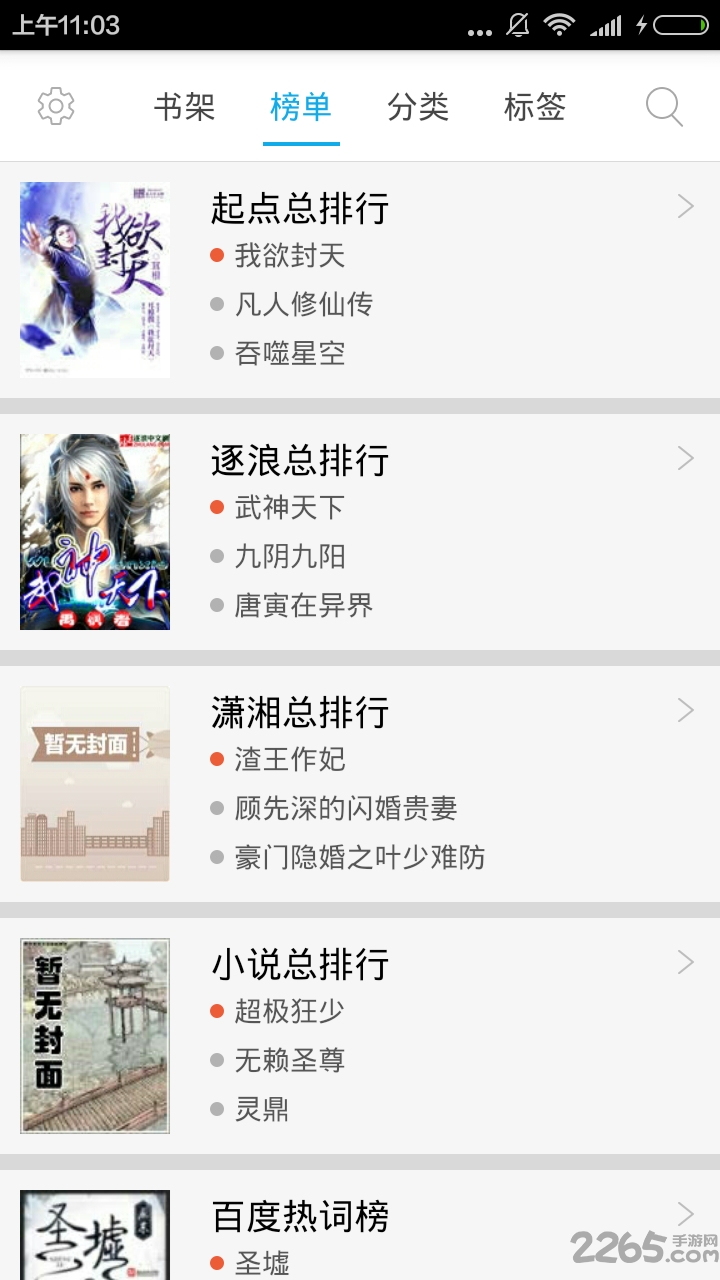Expand the 潇湘总排行 ranking list
The width and height of the screenshot is (720, 1280).
(x=686, y=710)
